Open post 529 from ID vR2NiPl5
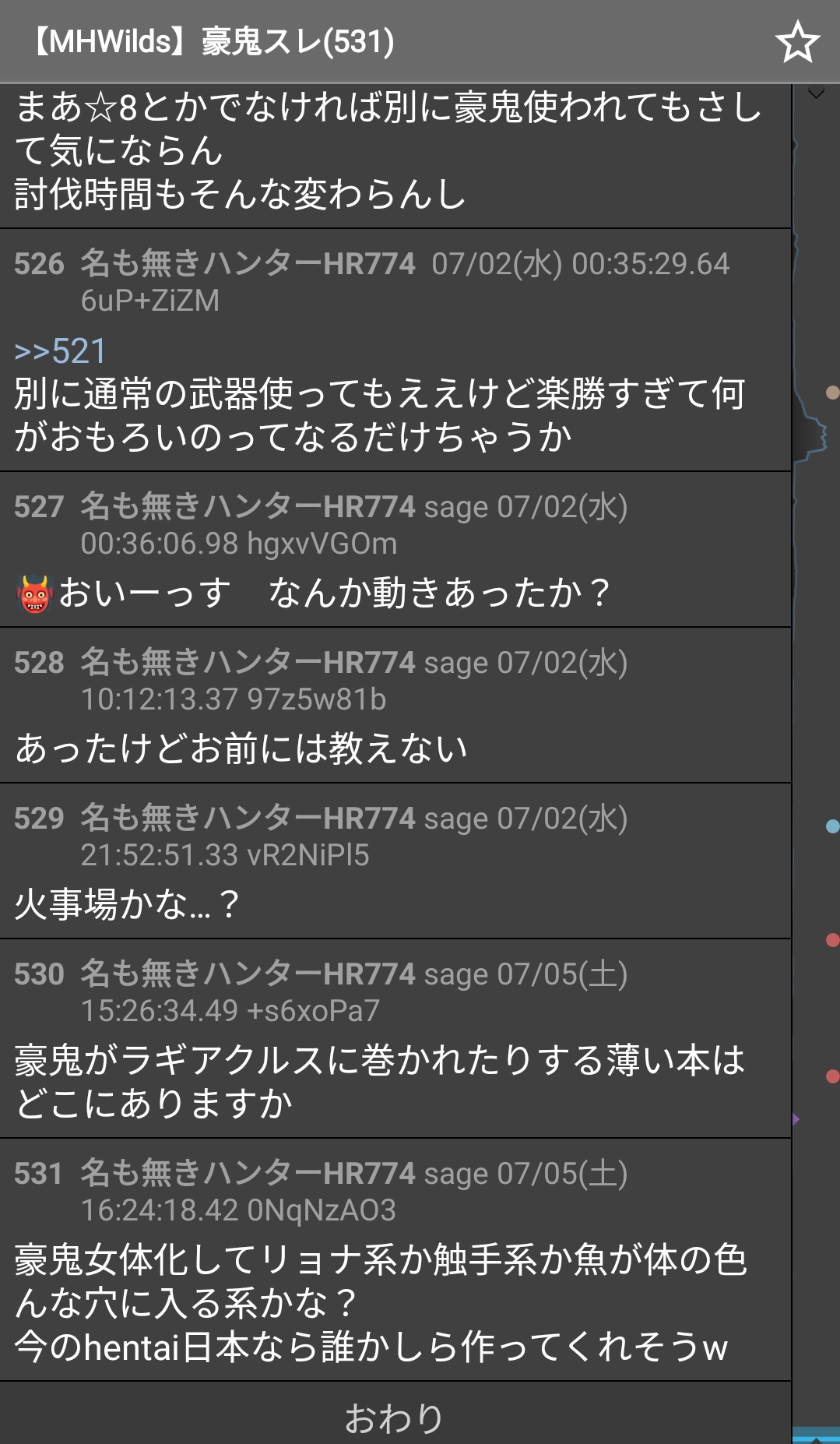This screenshot has width=840, height=1444. pos(395,861)
